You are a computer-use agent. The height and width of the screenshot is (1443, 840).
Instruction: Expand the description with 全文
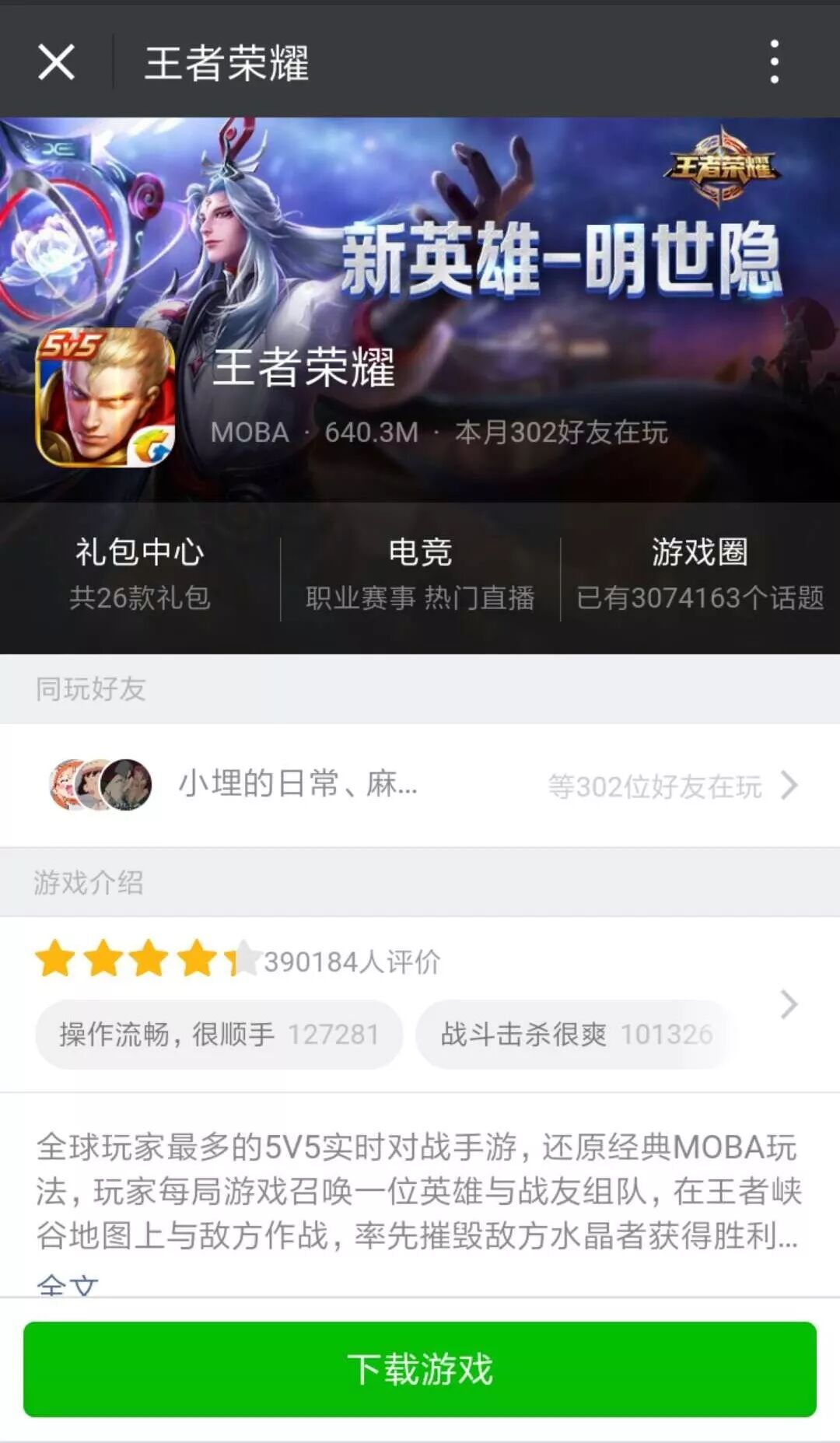[68, 1284]
